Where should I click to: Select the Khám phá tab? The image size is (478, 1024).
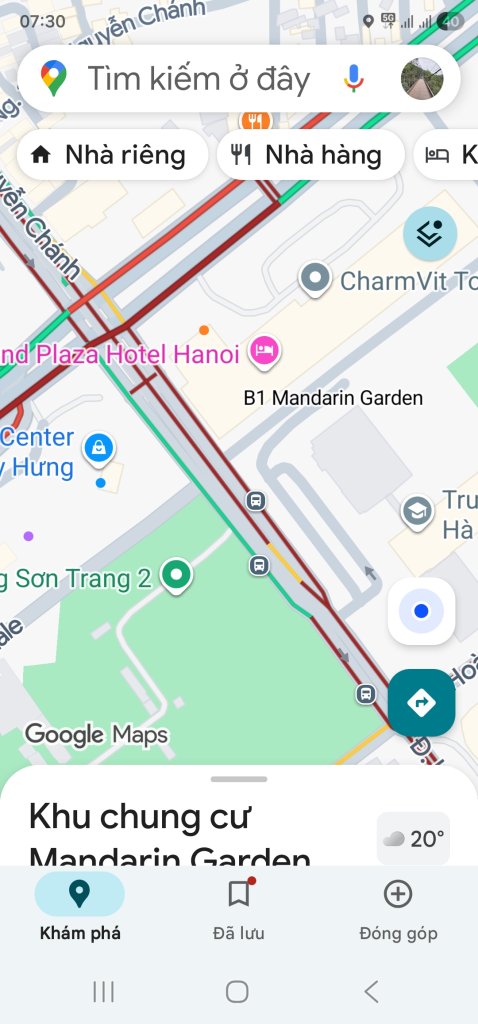(x=80, y=909)
